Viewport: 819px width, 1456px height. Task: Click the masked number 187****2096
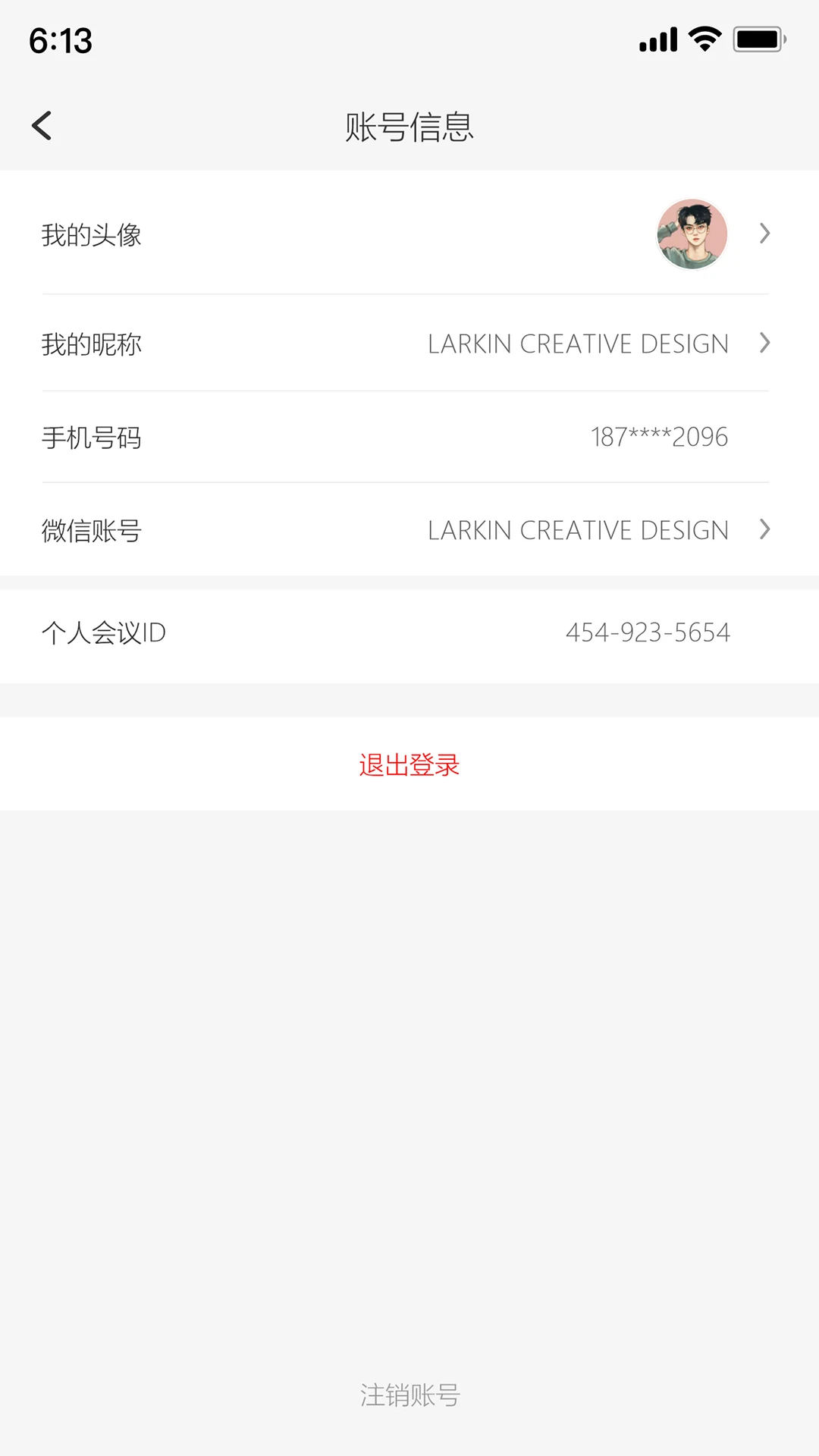point(660,437)
